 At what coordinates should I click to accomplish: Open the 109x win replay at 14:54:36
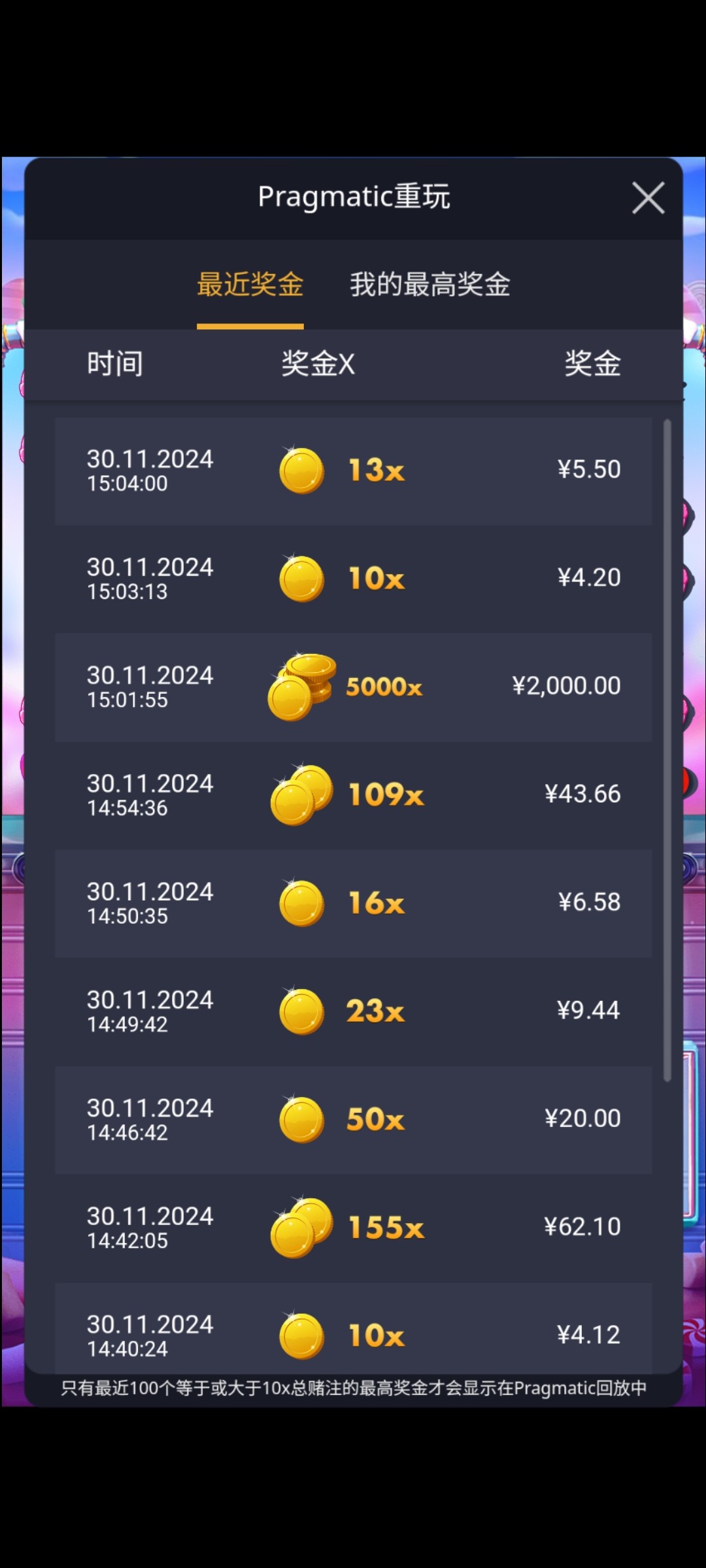click(x=354, y=796)
